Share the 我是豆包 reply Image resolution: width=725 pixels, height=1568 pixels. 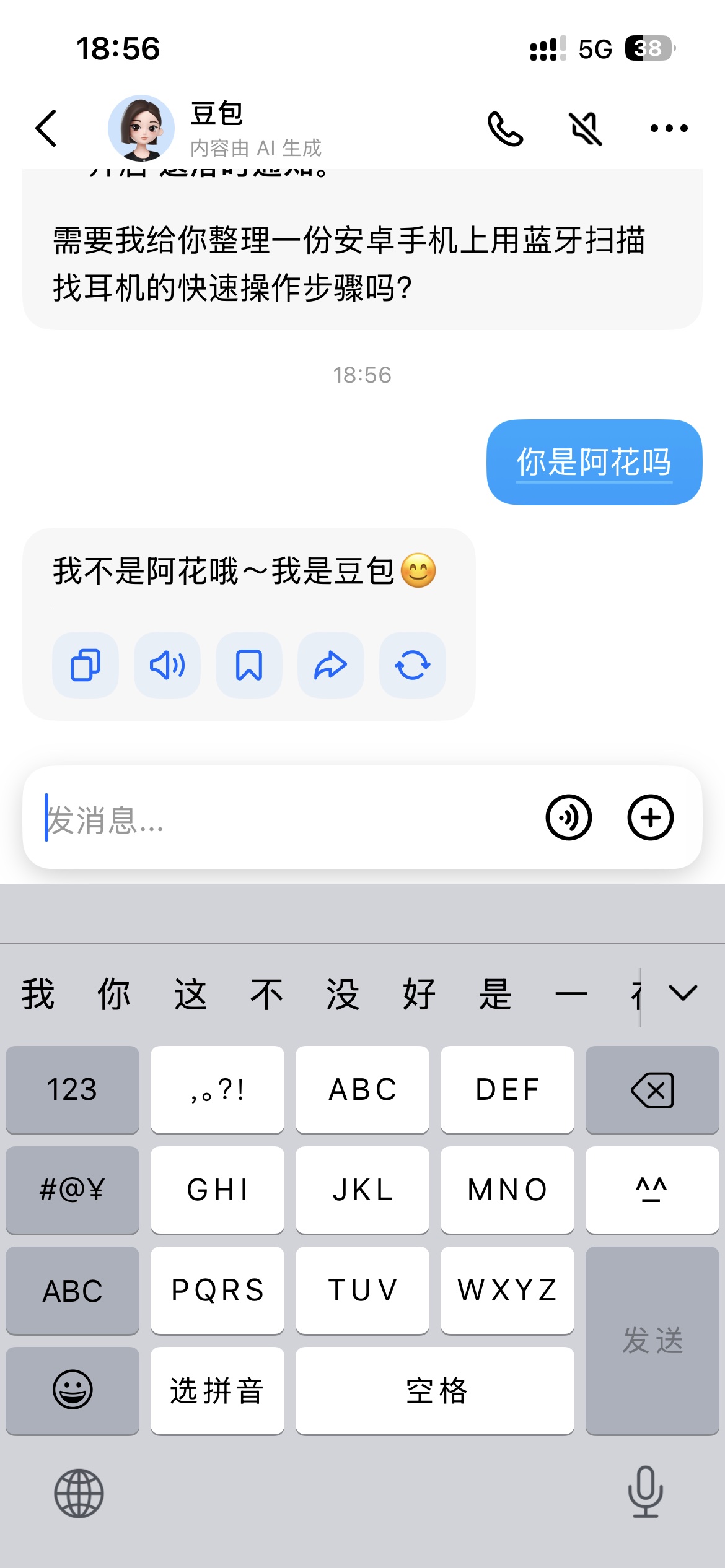pos(331,665)
